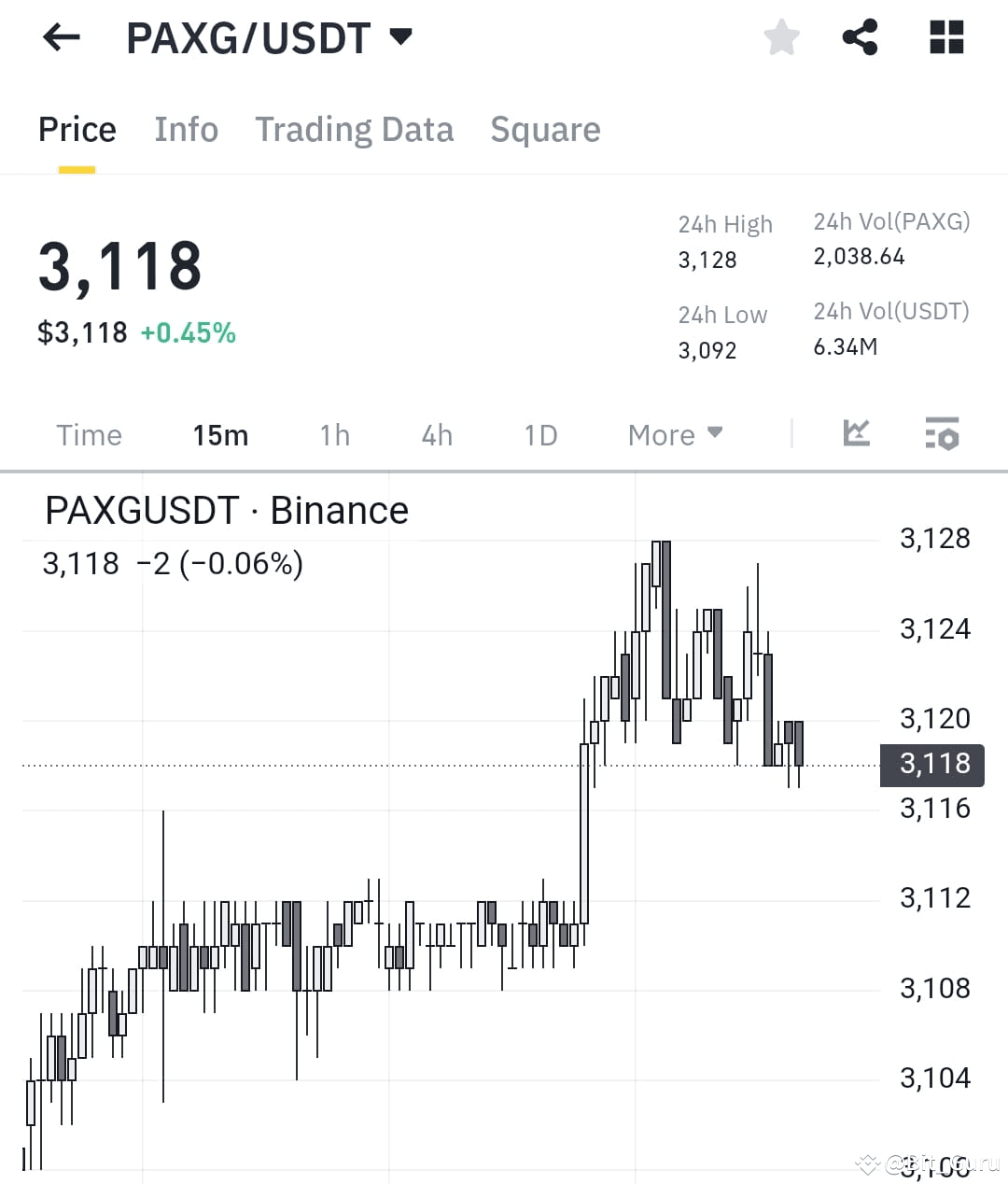Open the share options with the share icon
Screen dimensions: 1008x1184
point(860,37)
